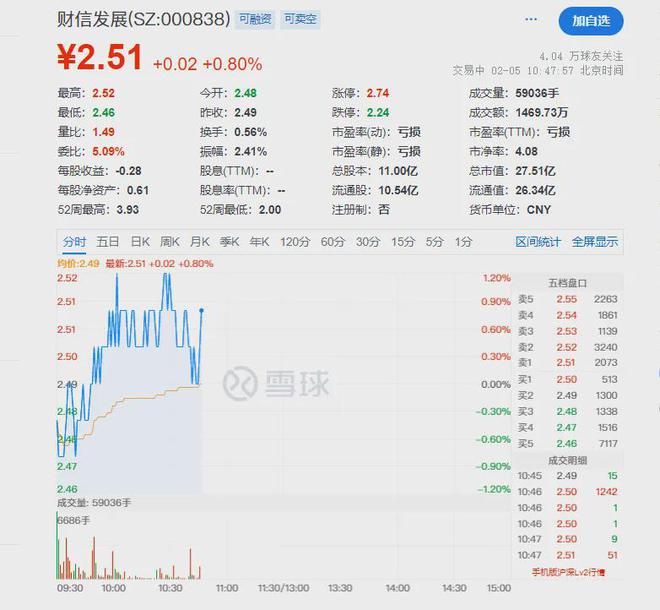Viewport: 660px width, 610px height.
Task: Switch to the 分时 chart tab
Action: [75, 241]
